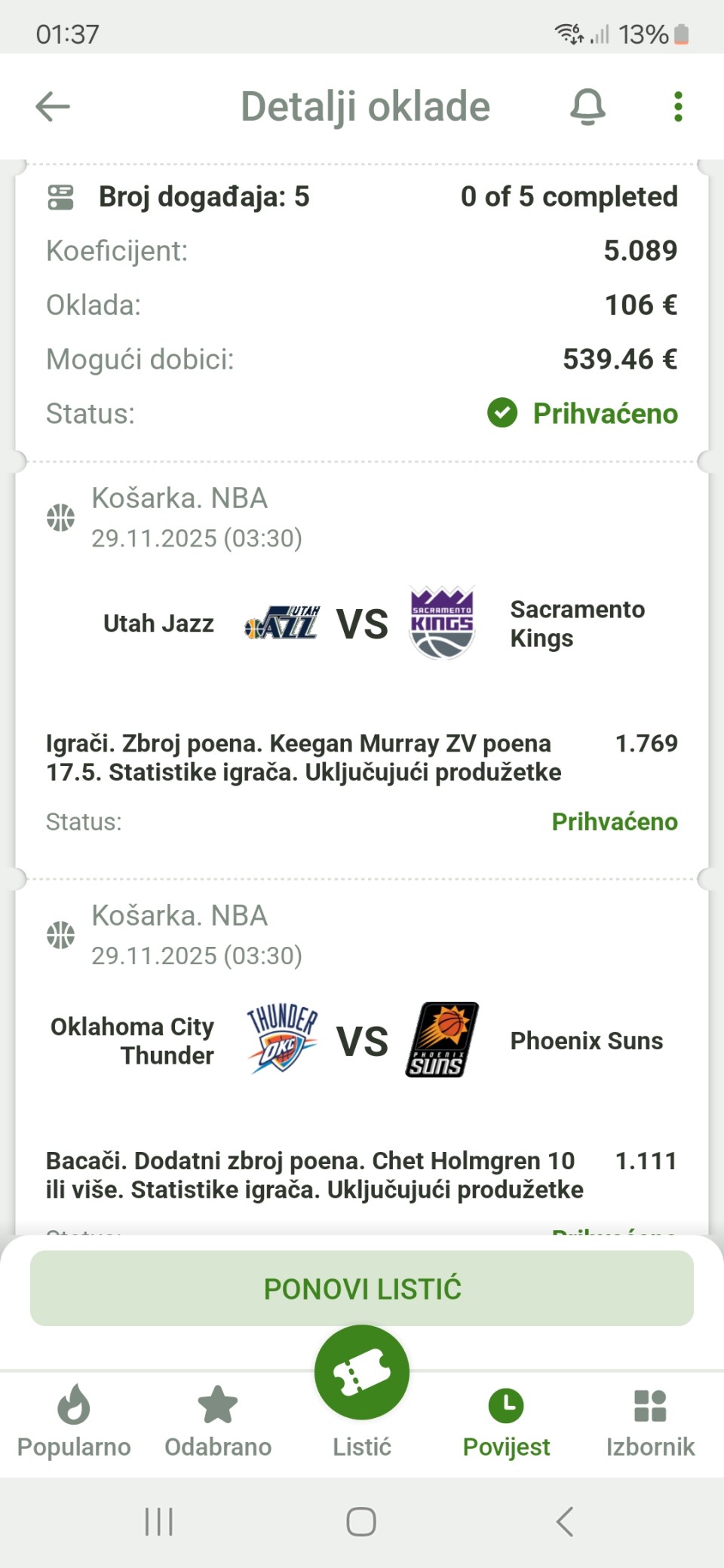View the Oklahoma City Thunder vs Phoenix Suns event

click(362, 1041)
